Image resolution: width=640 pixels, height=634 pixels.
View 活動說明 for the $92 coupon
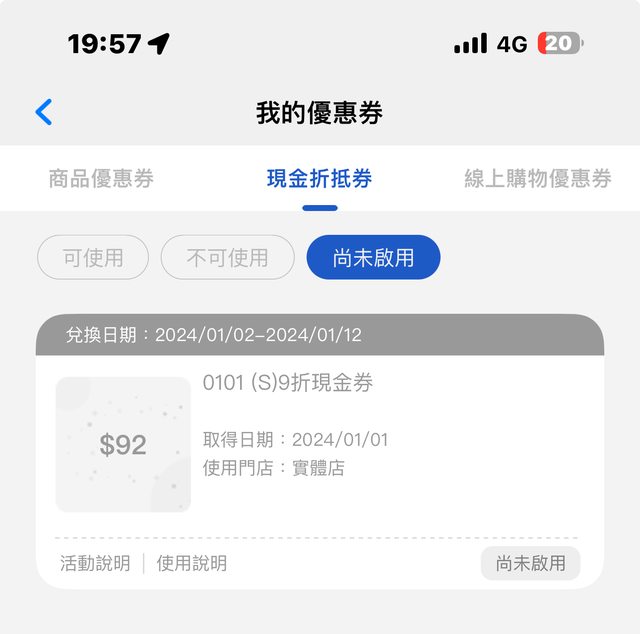(95, 563)
